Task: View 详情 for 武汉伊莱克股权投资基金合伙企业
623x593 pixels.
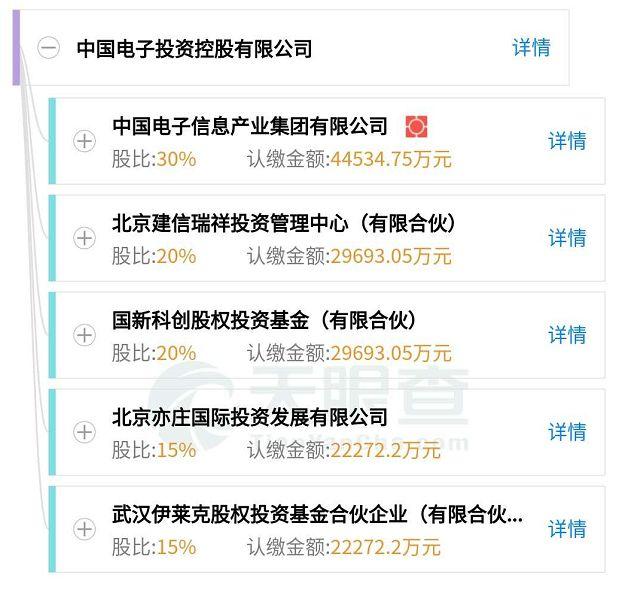Action: click(x=567, y=529)
